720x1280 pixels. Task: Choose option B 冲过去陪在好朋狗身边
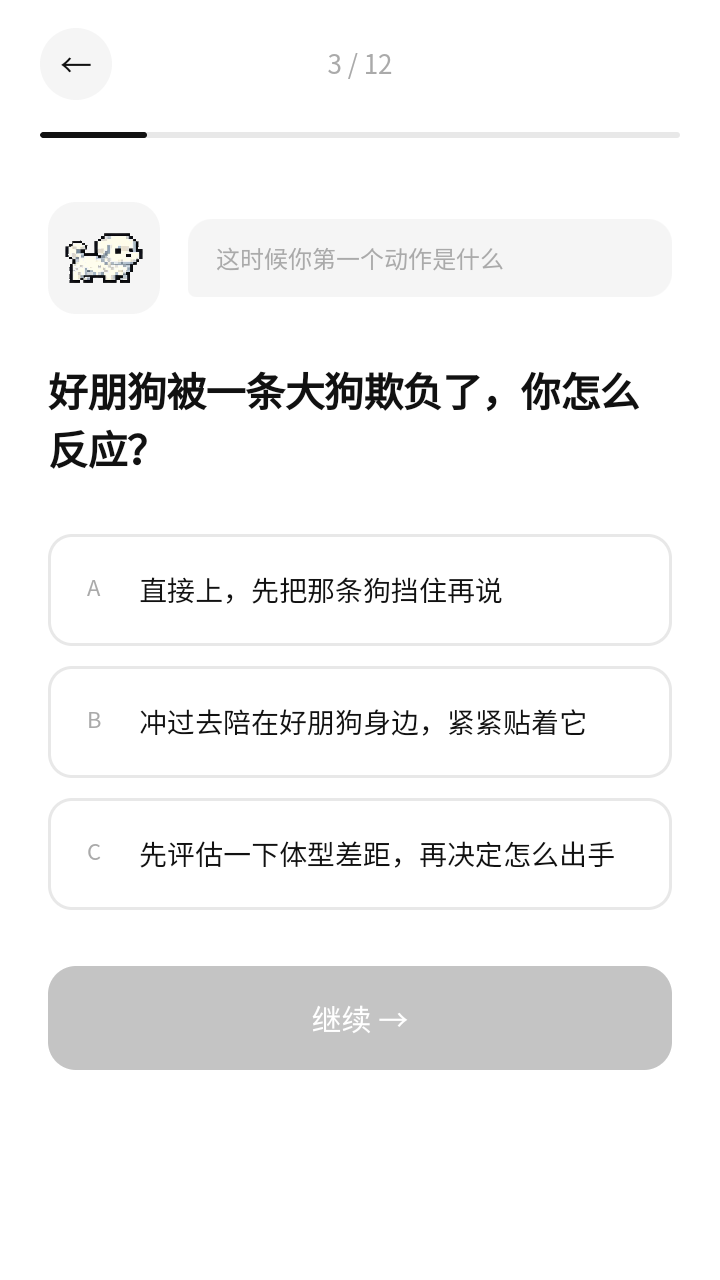[360, 721]
